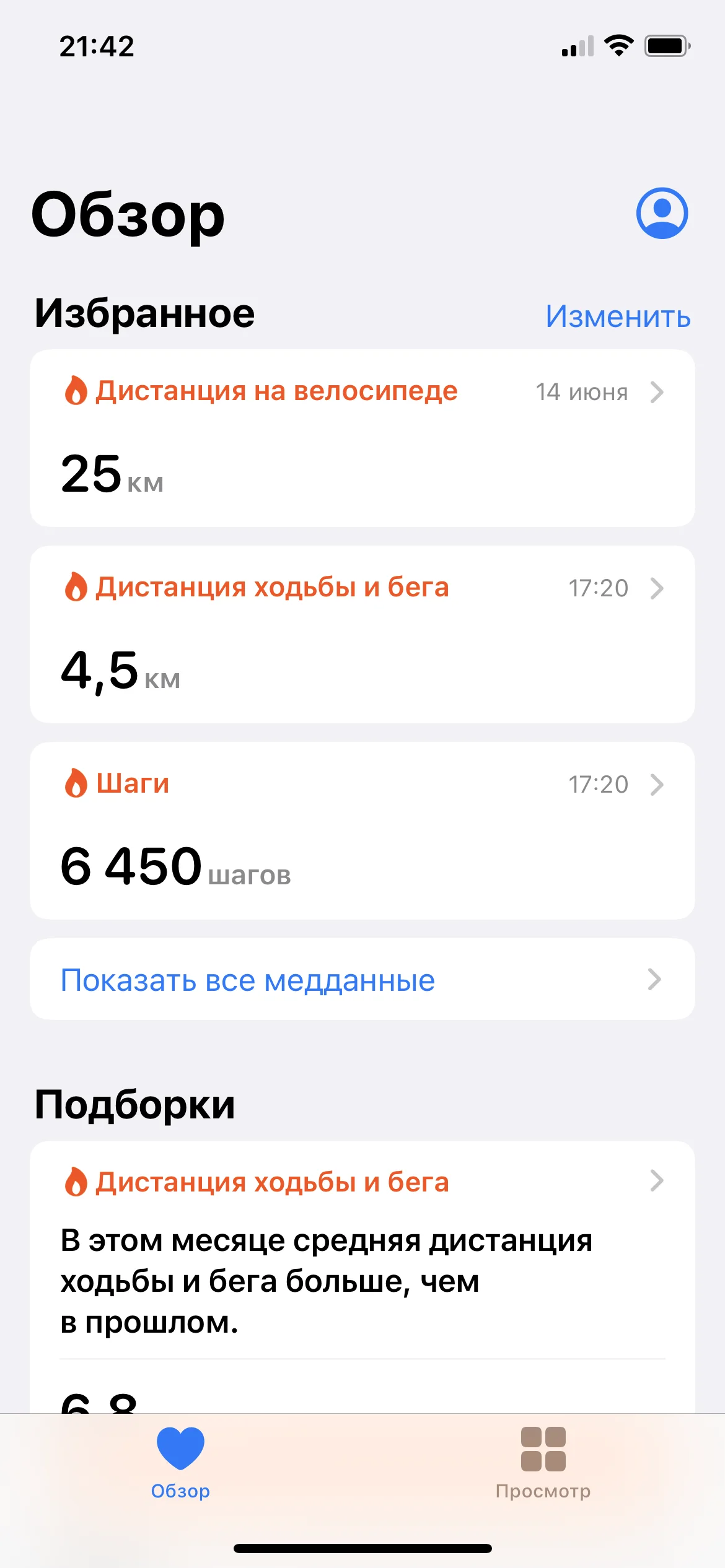Select Показать все медданные

coord(362,980)
